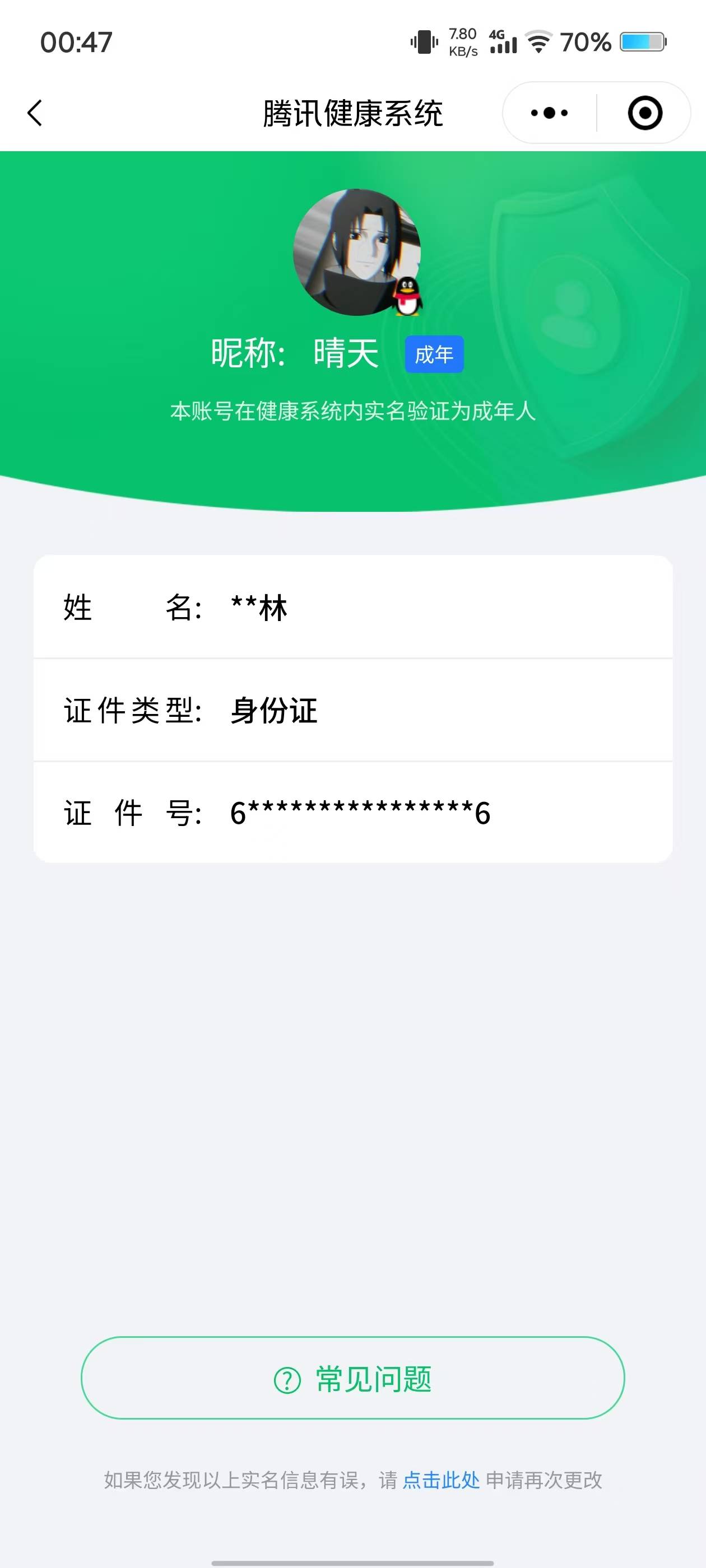
Task: Open the mini program three-dot menu
Action: coord(550,113)
